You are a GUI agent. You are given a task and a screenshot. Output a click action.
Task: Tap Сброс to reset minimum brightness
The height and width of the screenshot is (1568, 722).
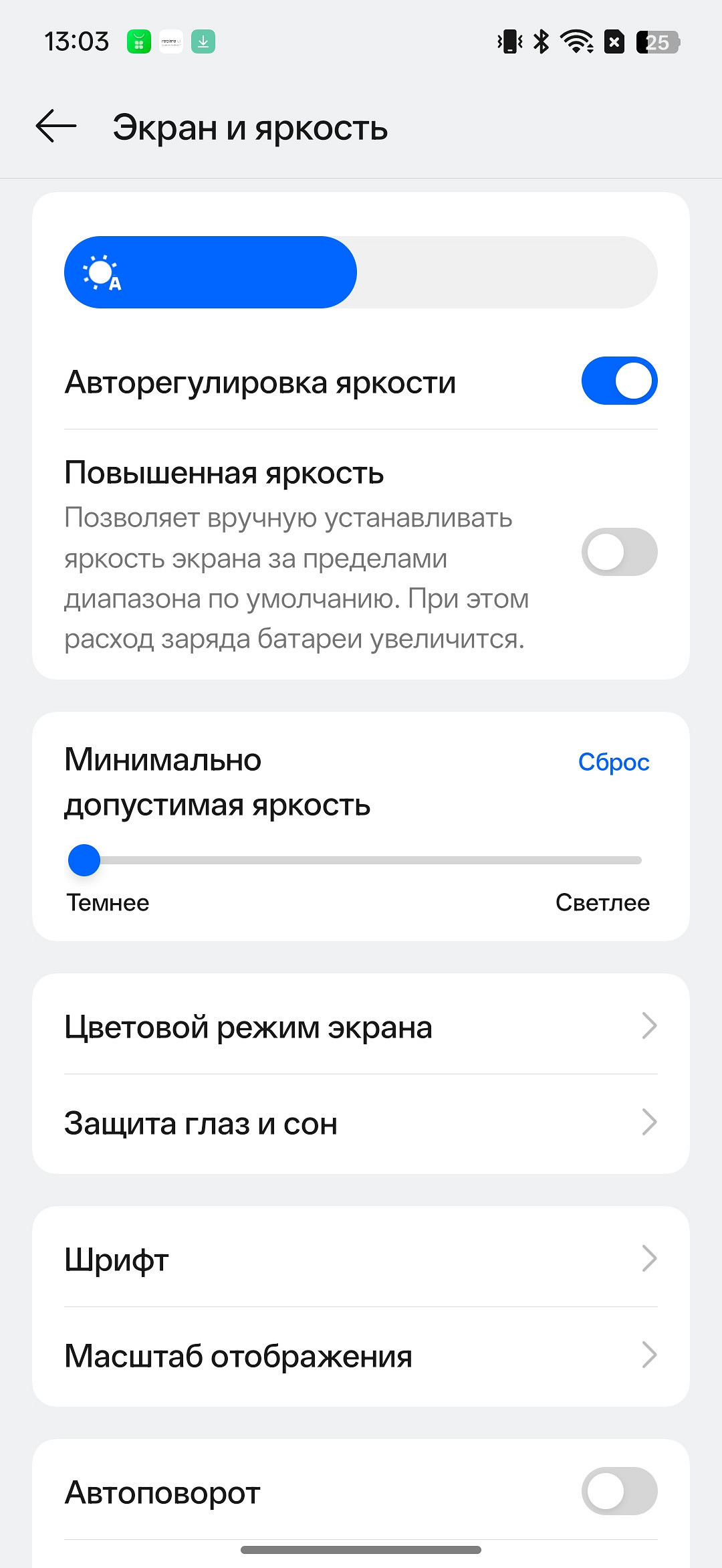coord(613,762)
